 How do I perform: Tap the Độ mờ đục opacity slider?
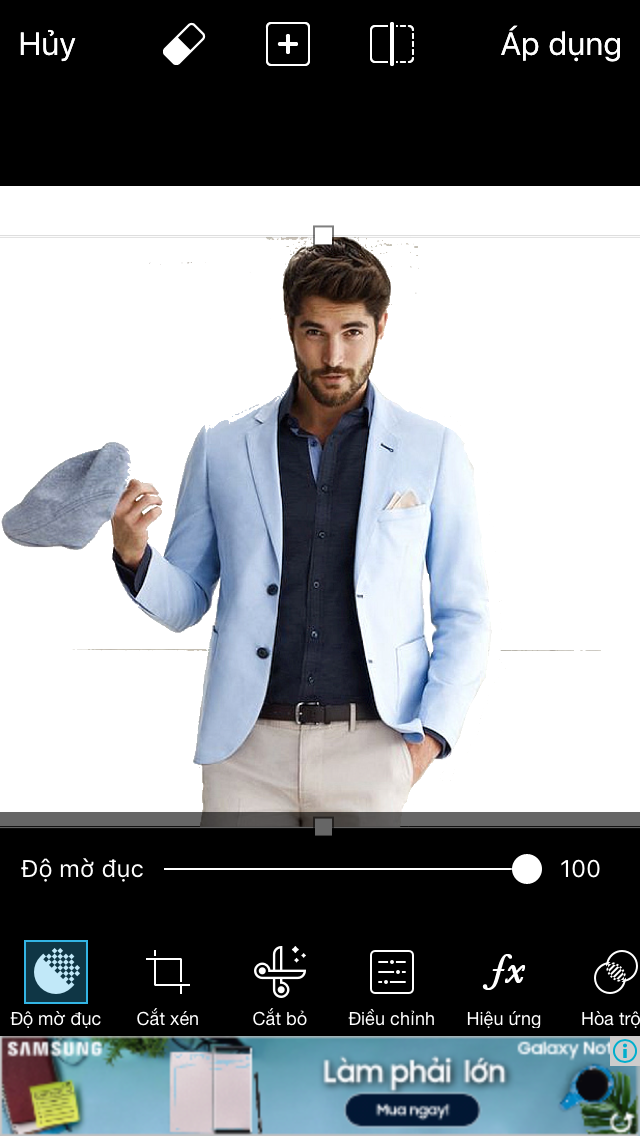[352, 869]
